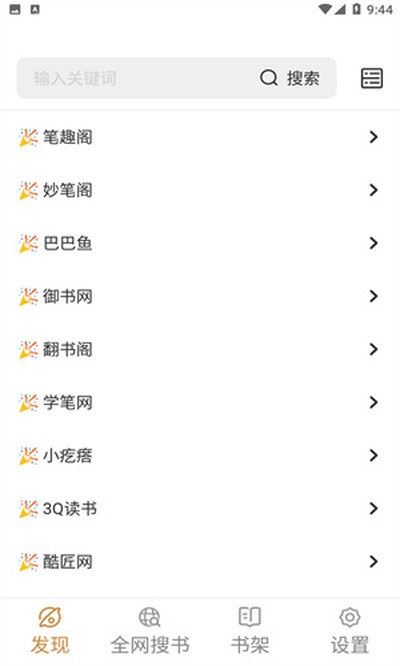Go to the 书架 tab
Viewport: 400px width, 666px height.
(x=250, y=631)
